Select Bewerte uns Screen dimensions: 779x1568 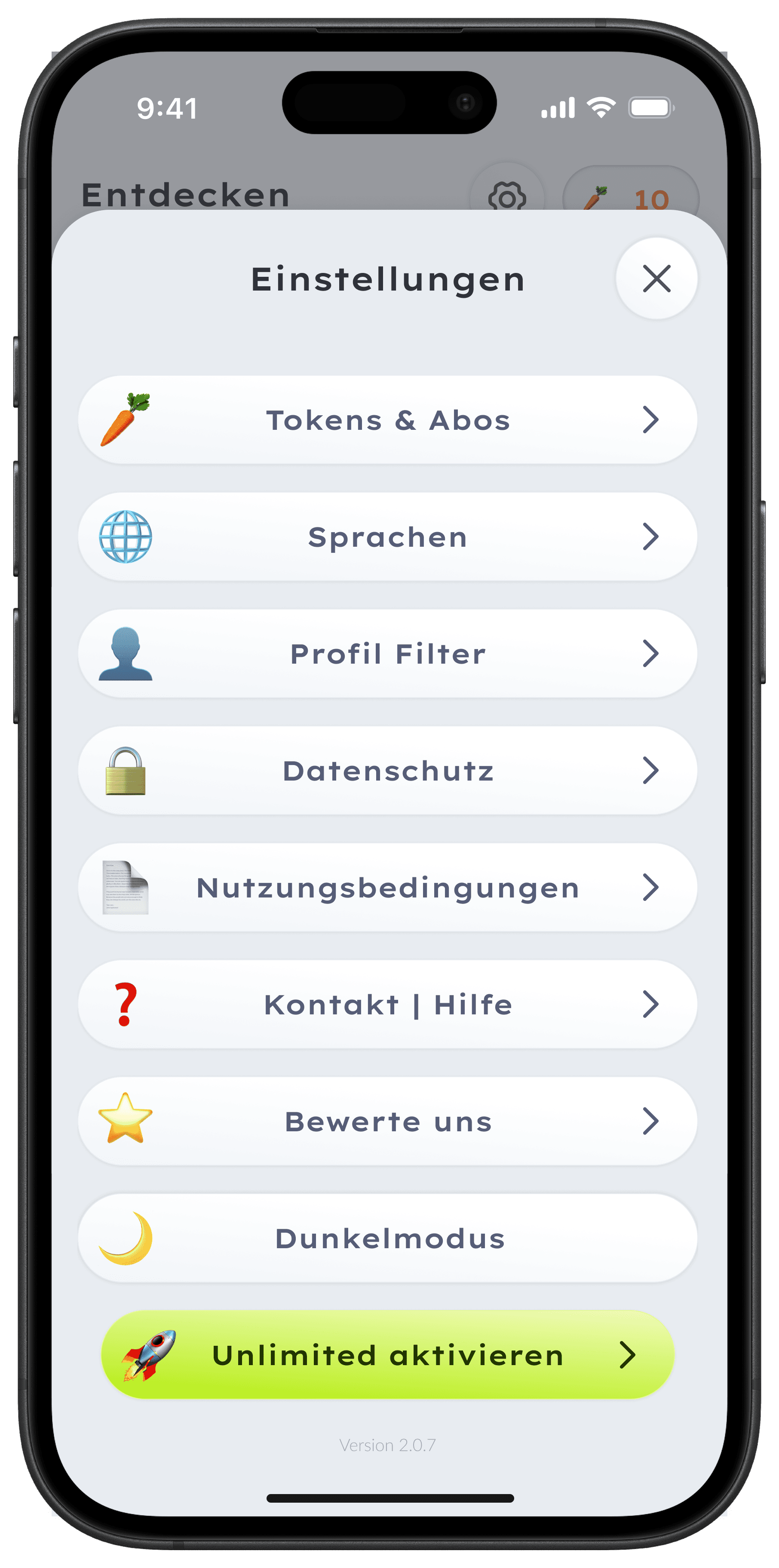tap(387, 1121)
